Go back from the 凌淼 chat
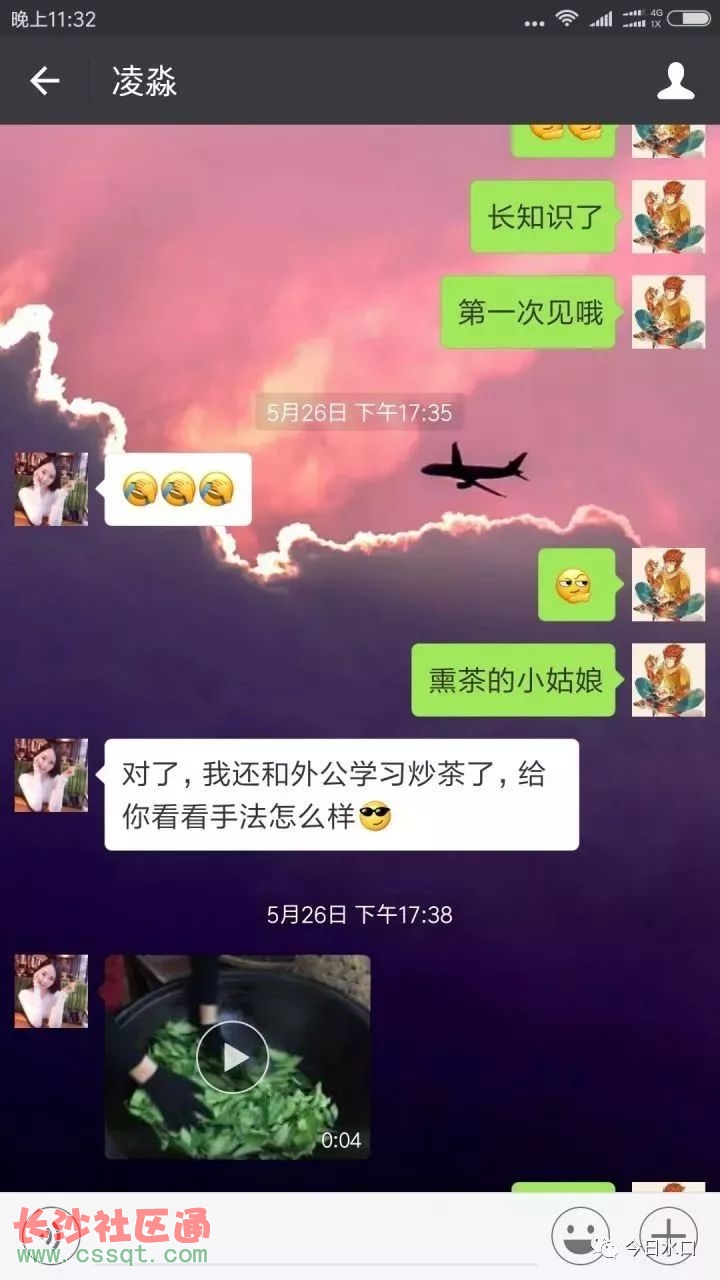 click(44, 81)
